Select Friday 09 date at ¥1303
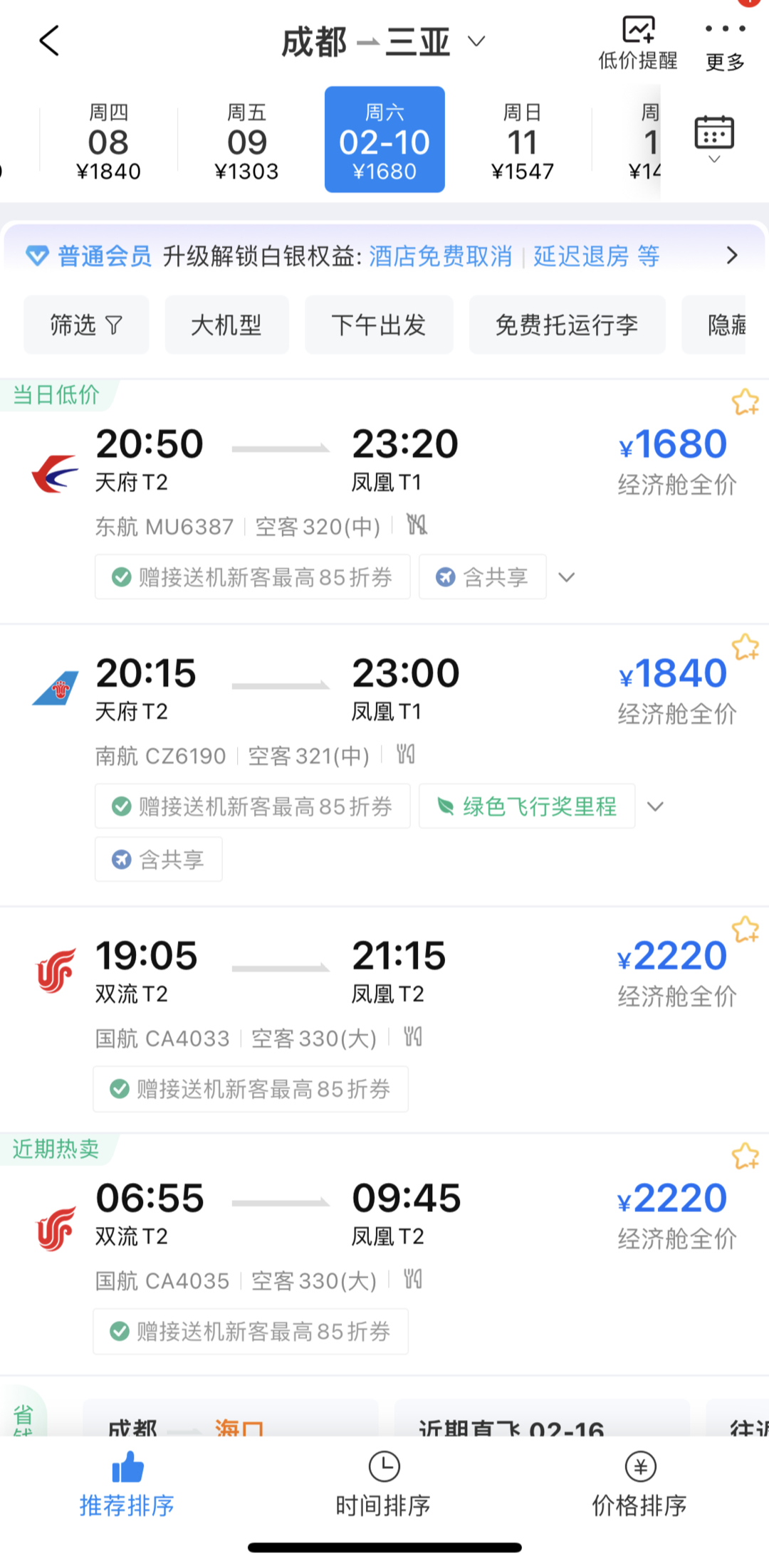769x1568 pixels. 246,141
